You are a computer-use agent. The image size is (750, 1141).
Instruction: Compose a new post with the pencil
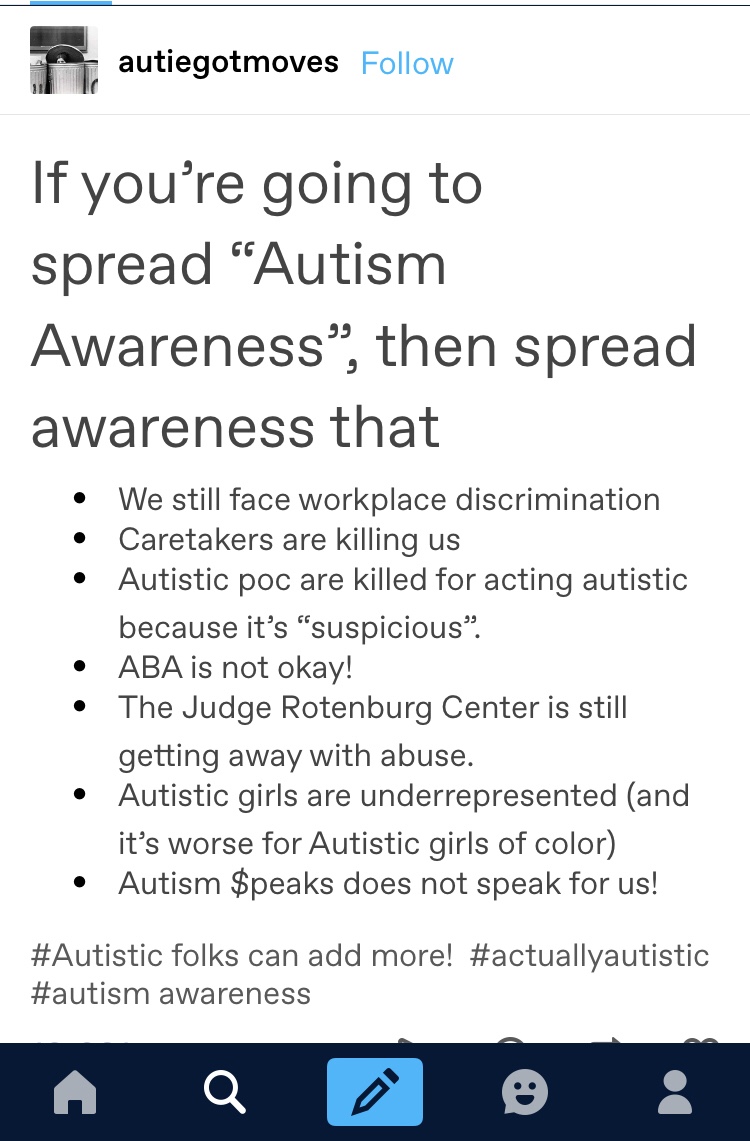[x=375, y=1091]
